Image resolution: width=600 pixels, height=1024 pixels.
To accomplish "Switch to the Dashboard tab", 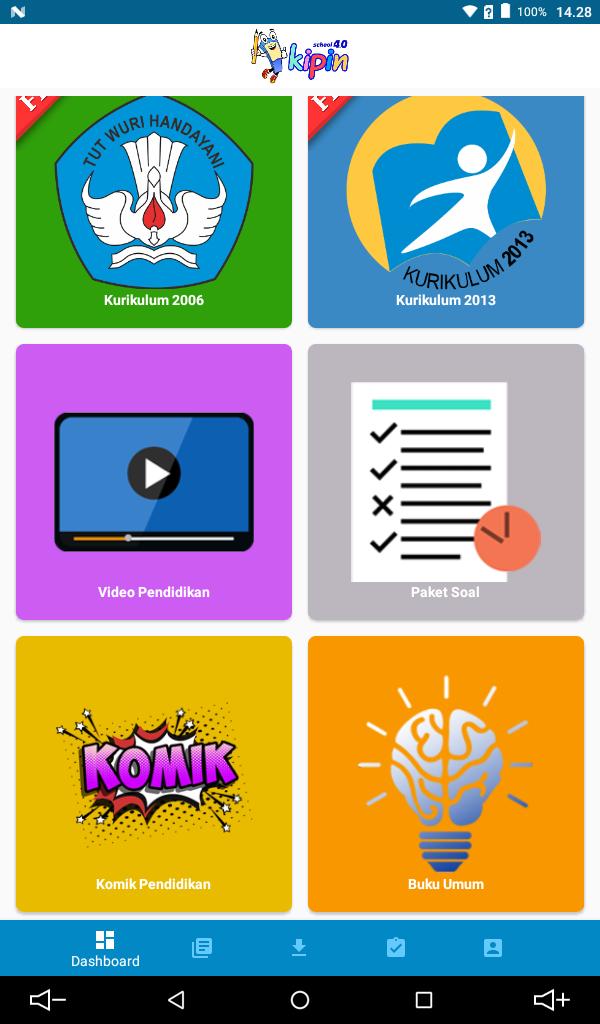I will (105, 948).
